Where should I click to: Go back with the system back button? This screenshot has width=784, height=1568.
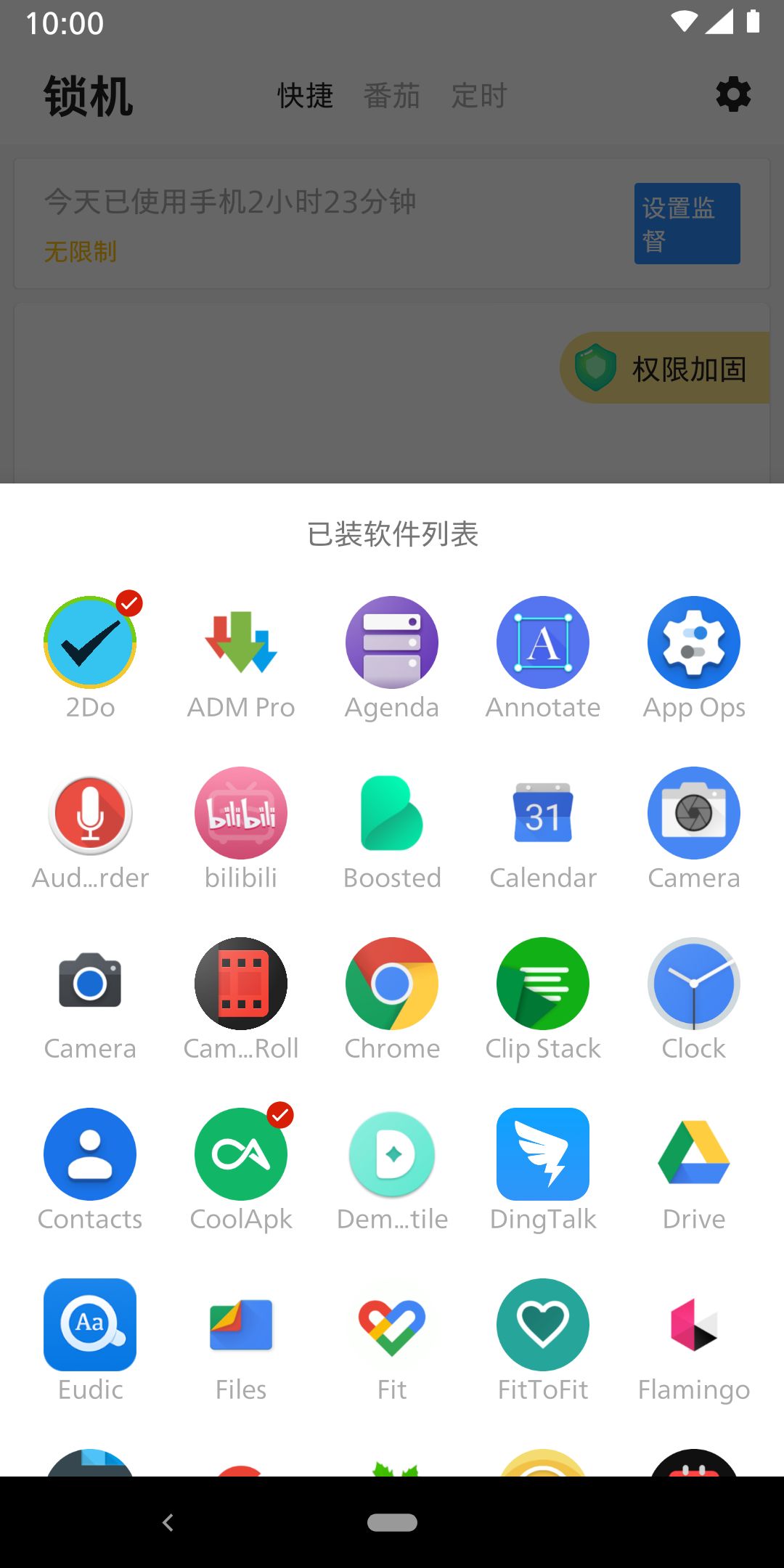[168, 1522]
